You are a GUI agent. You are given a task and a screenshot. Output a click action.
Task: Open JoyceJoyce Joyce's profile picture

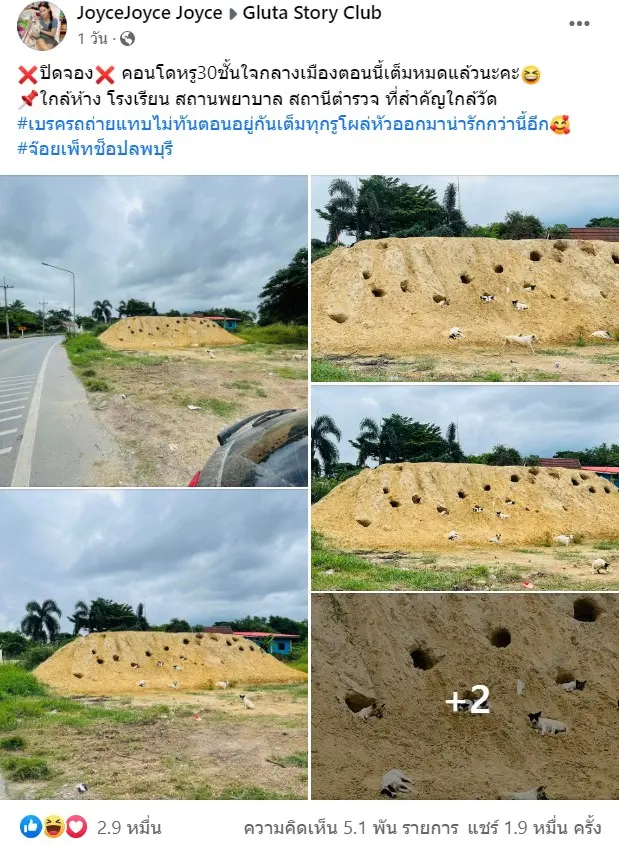coord(41,26)
